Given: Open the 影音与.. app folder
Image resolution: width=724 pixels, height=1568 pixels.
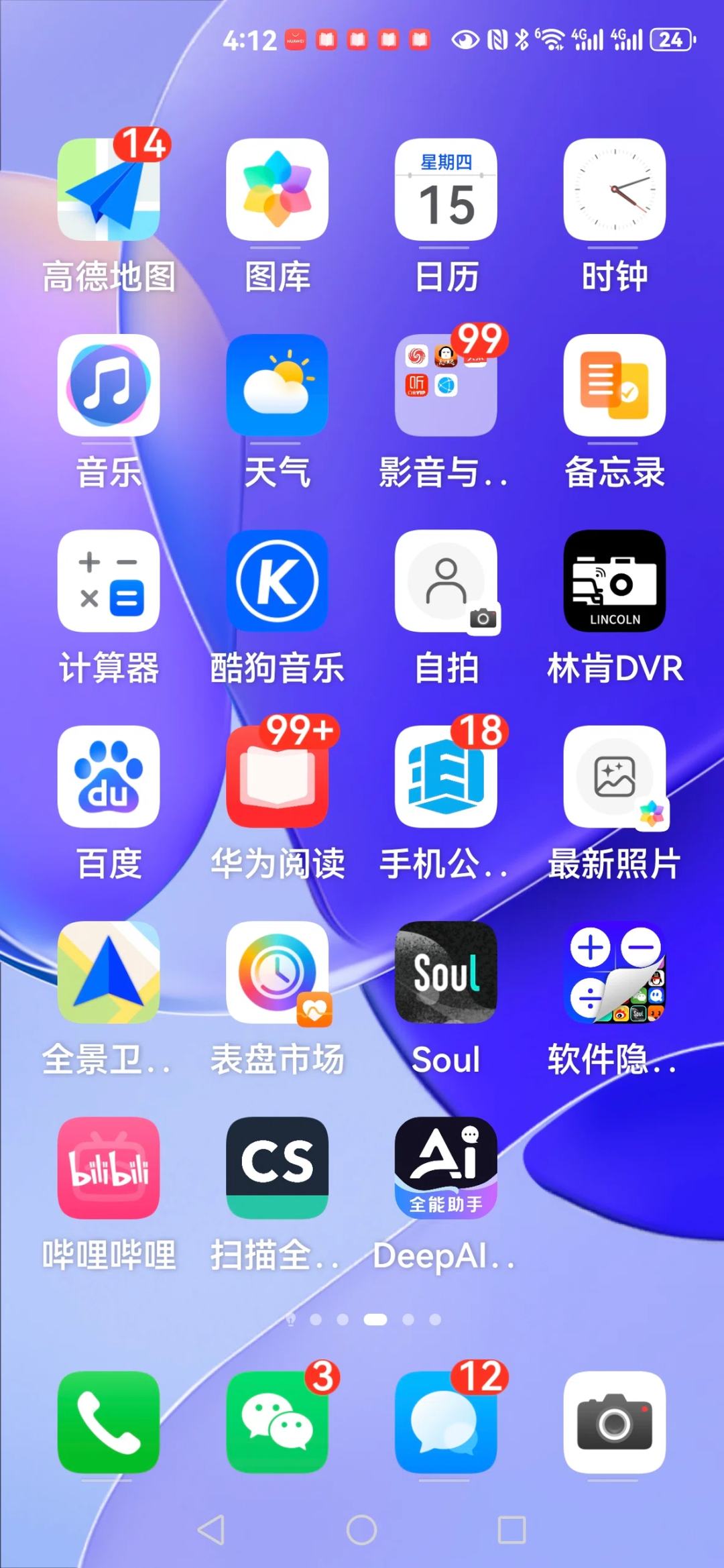Looking at the screenshot, I should click(x=446, y=385).
